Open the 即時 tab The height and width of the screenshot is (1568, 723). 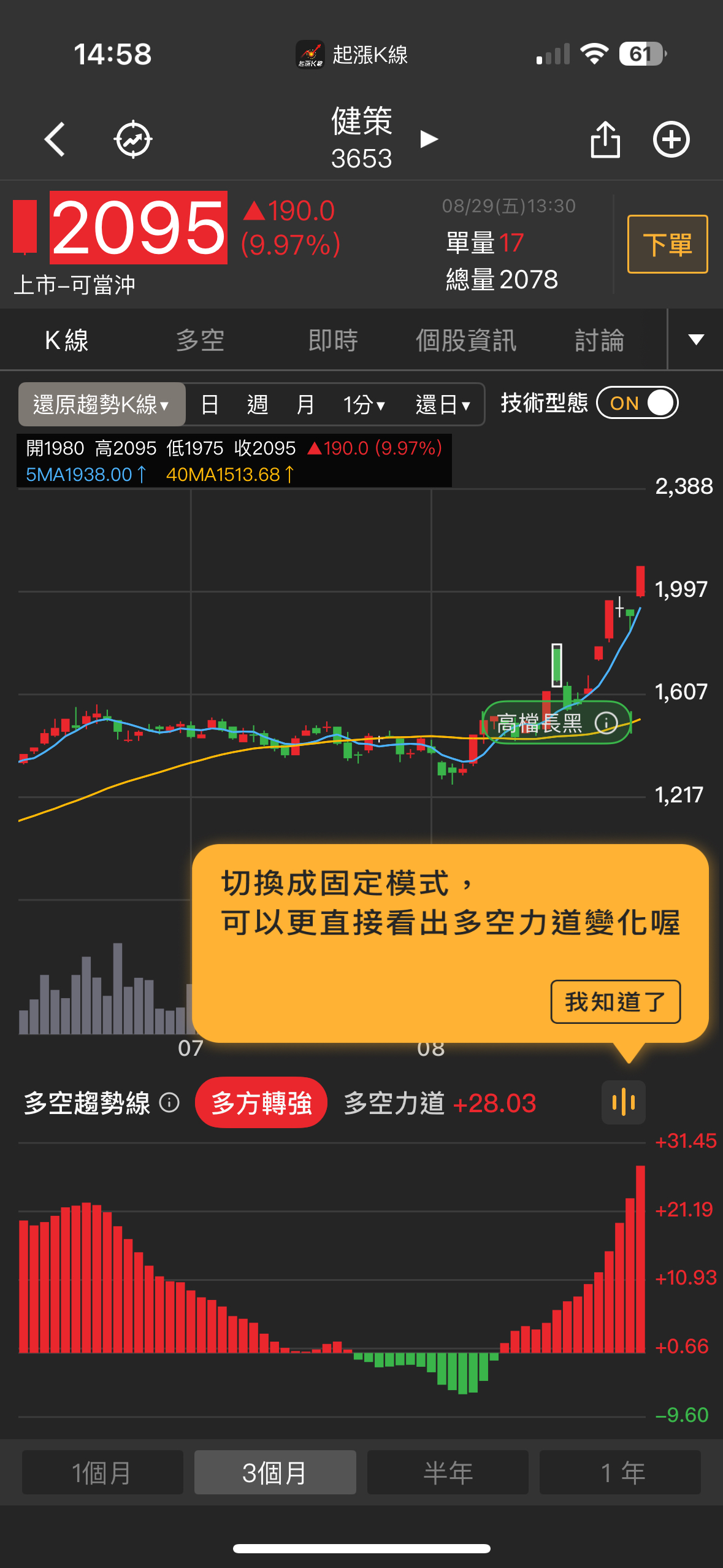click(333, 340)
